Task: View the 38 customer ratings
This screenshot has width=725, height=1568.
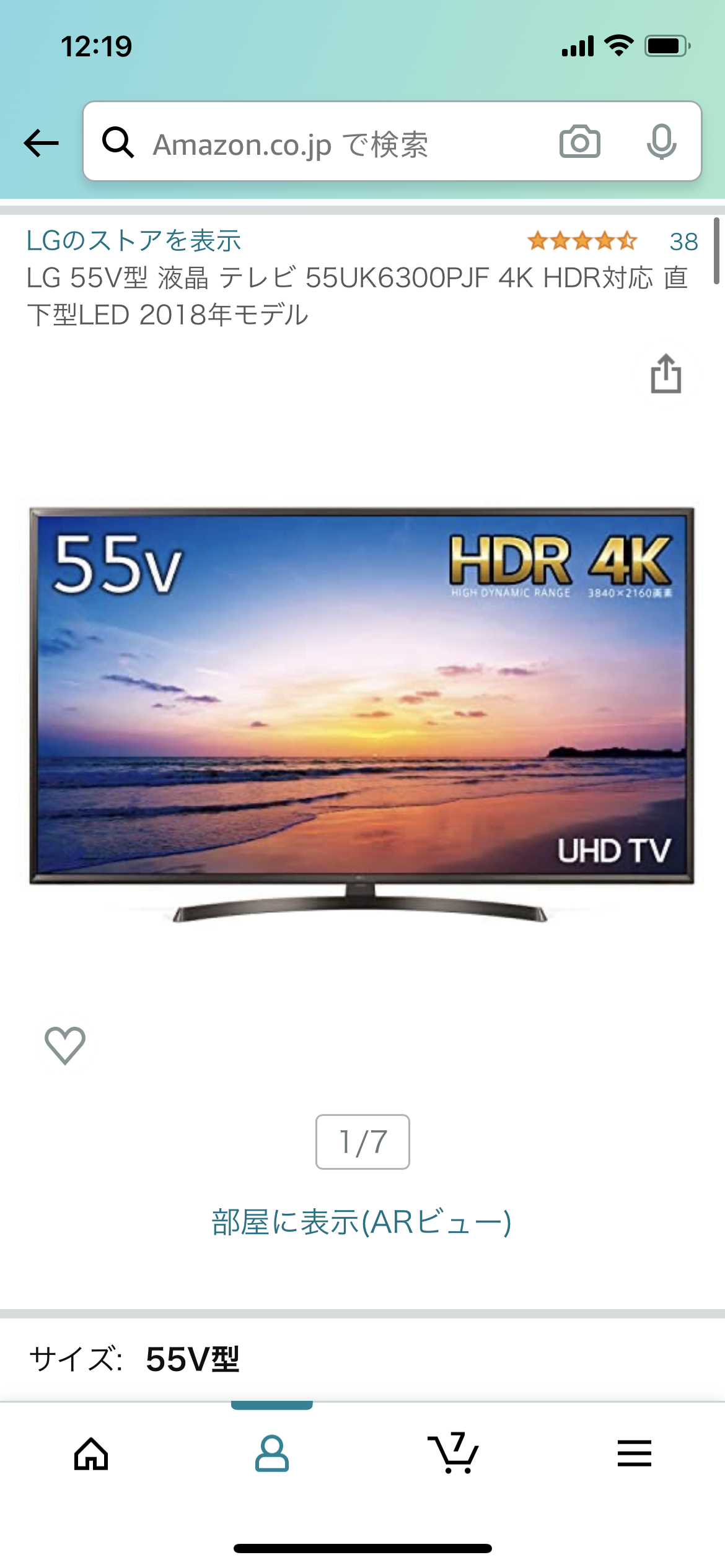Action: (x=683, y=242)
